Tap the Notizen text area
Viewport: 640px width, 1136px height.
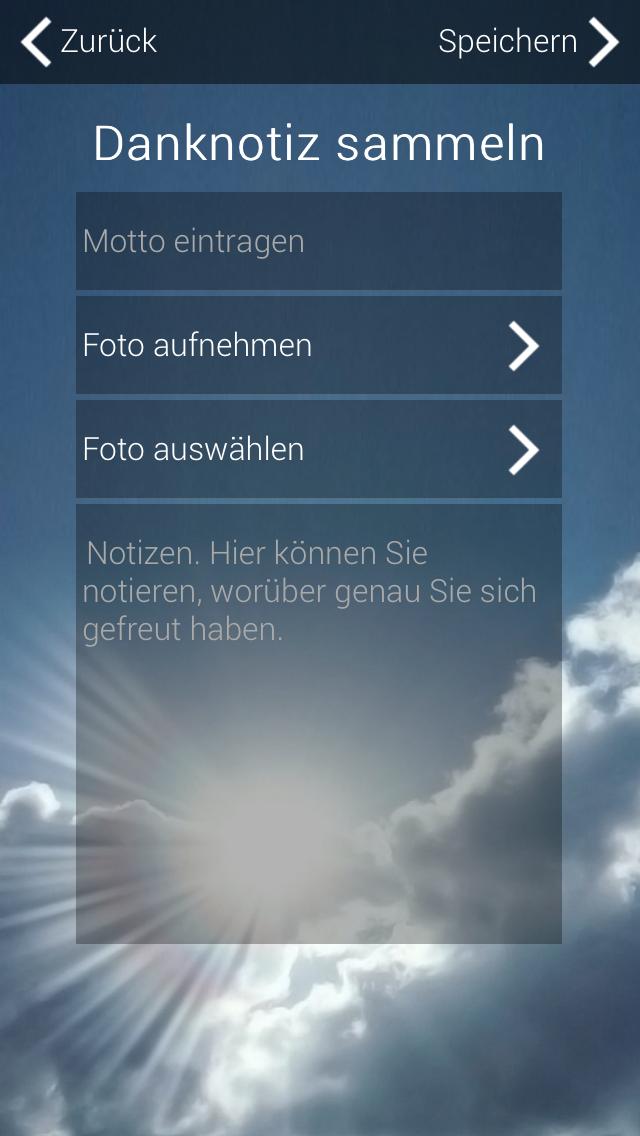[318, 722]
